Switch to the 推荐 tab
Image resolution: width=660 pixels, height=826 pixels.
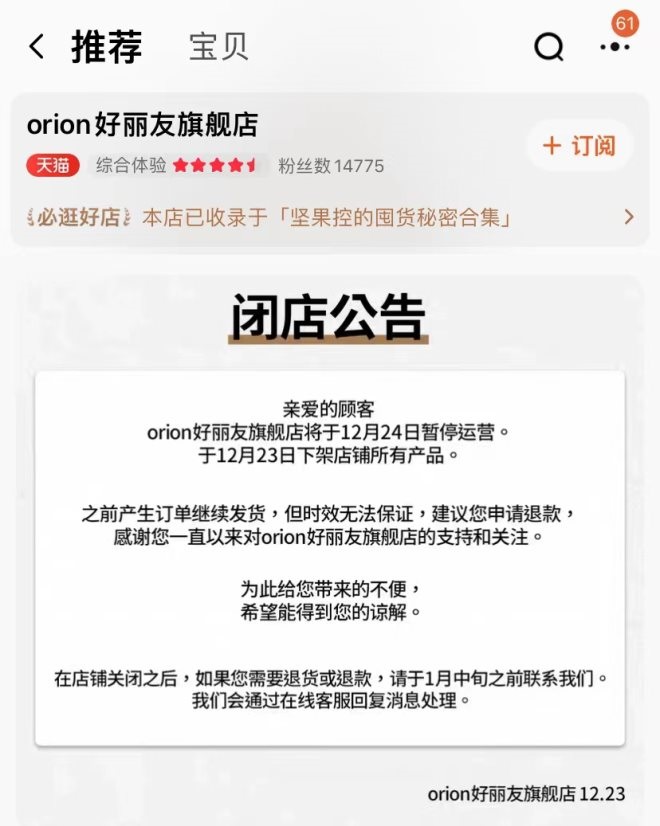[x=106, y=47]
